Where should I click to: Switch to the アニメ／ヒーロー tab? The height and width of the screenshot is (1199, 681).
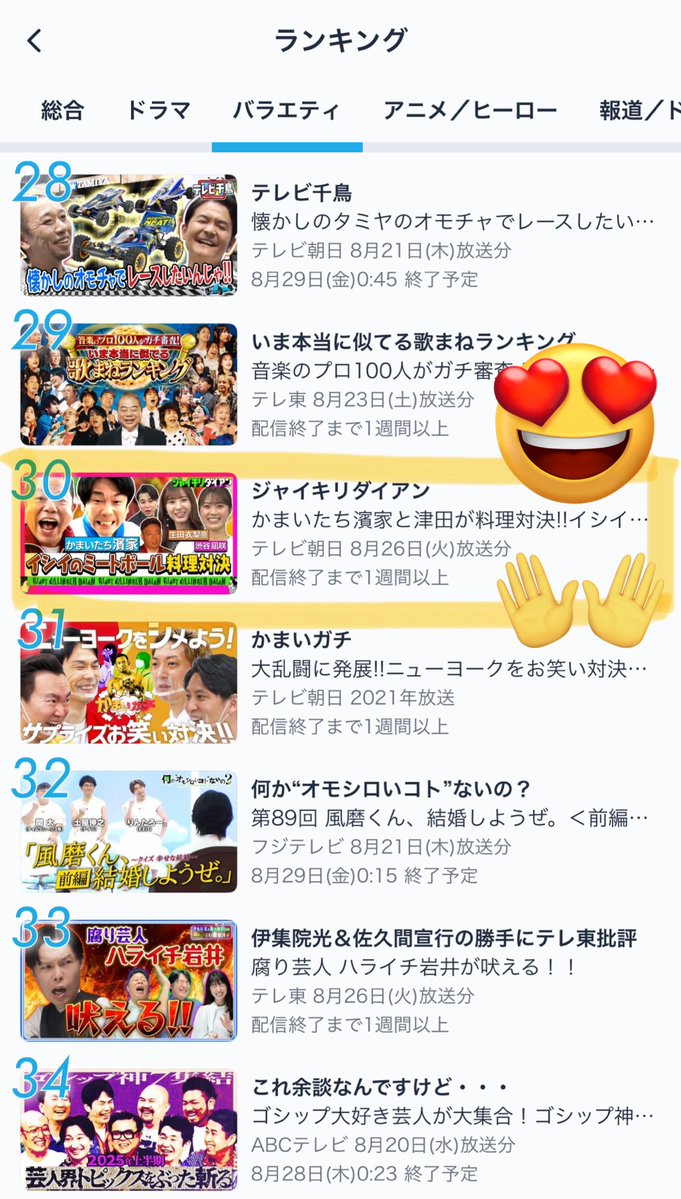[470, 110]
